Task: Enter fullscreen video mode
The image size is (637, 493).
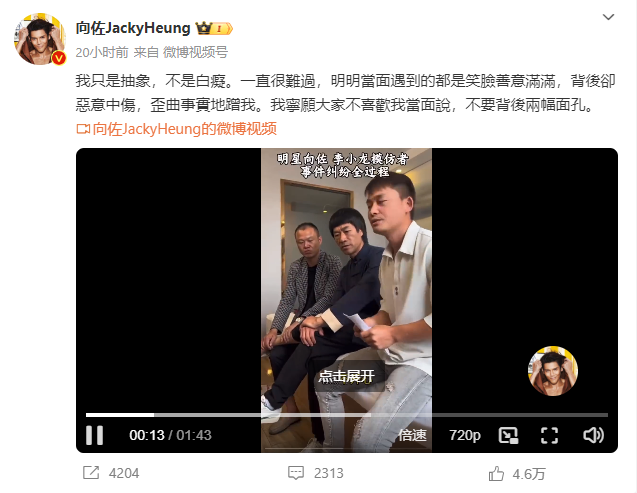Action: [x=549, y=435]
